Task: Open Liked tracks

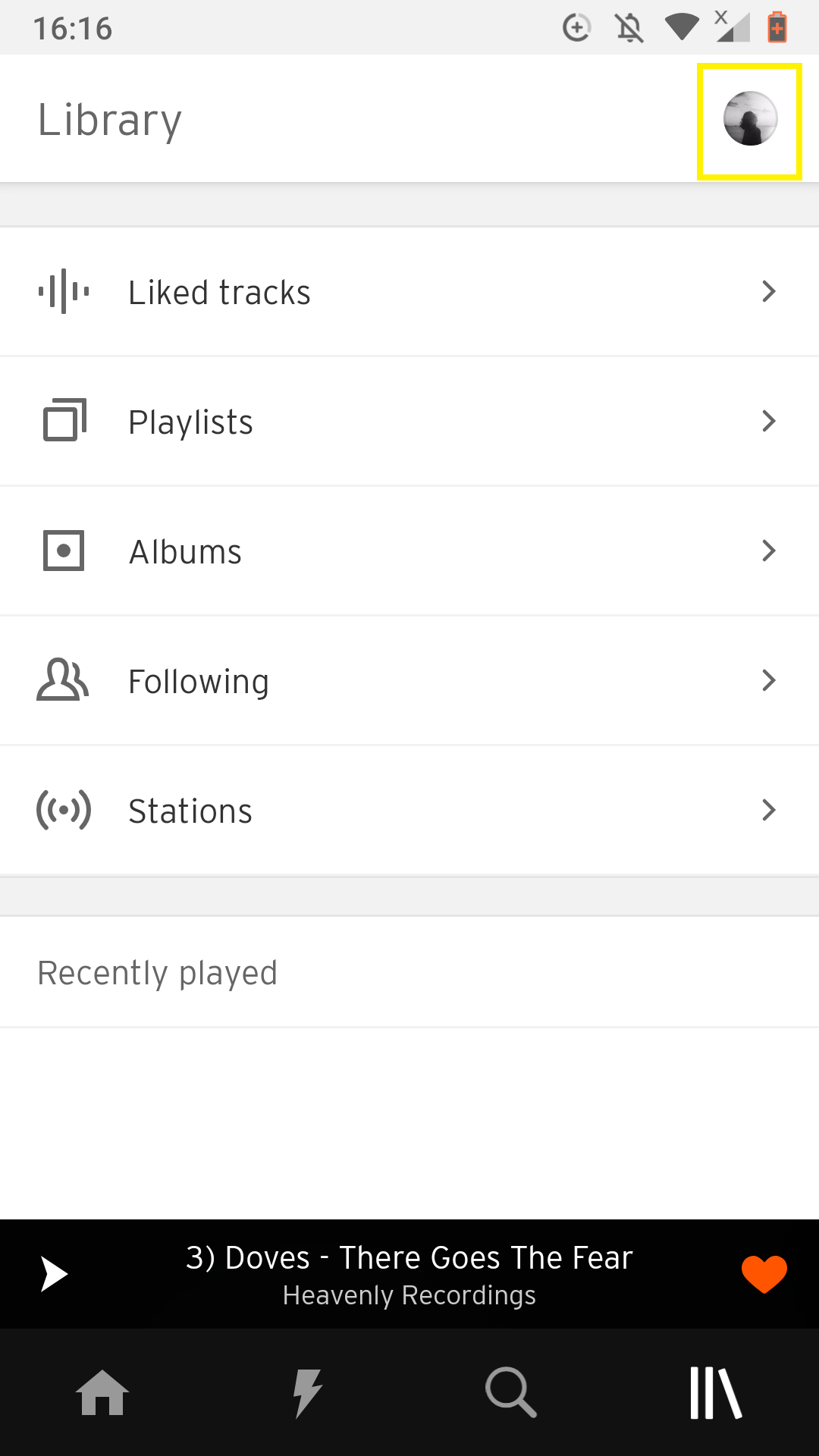Action: [x=409, y=292]
